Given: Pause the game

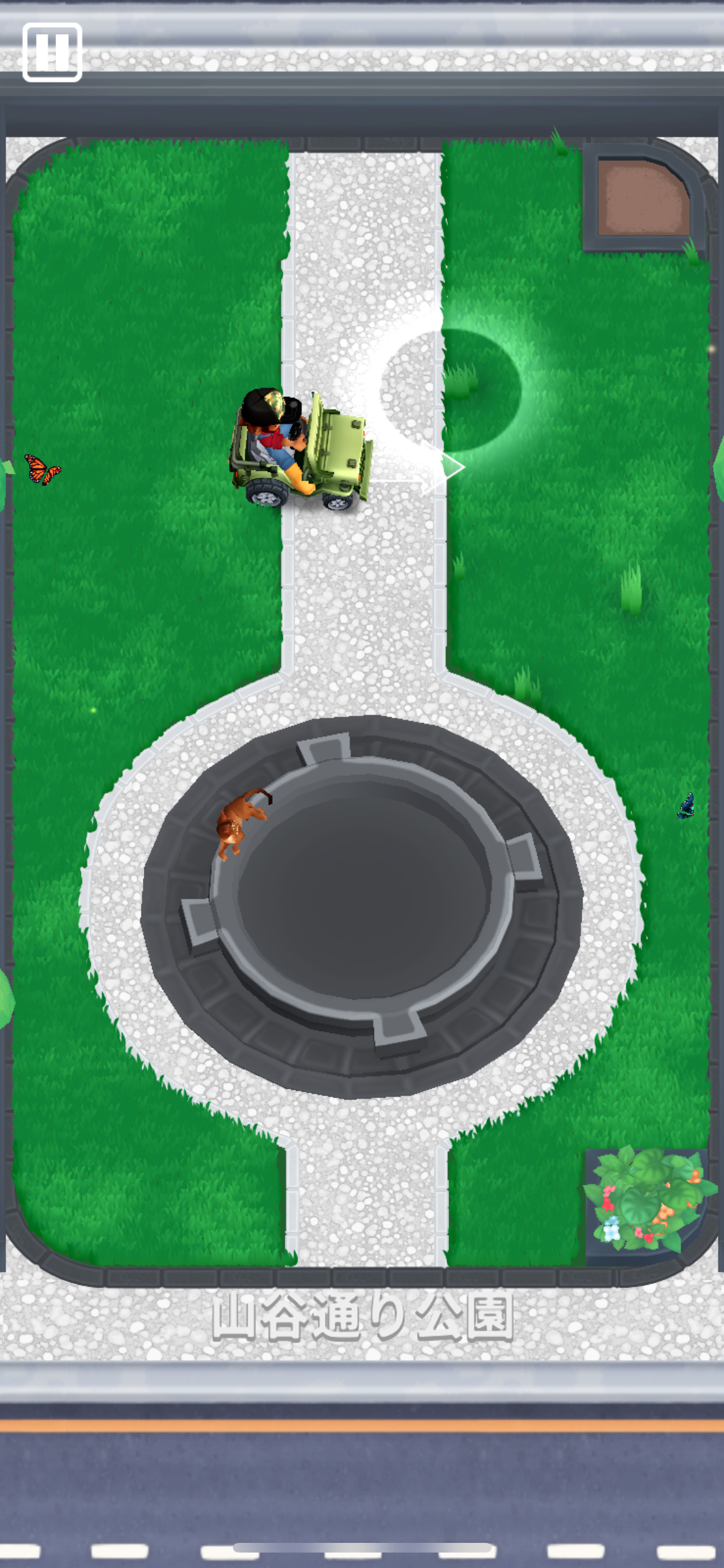Looking at the screenshot, I should coord(52,52).
